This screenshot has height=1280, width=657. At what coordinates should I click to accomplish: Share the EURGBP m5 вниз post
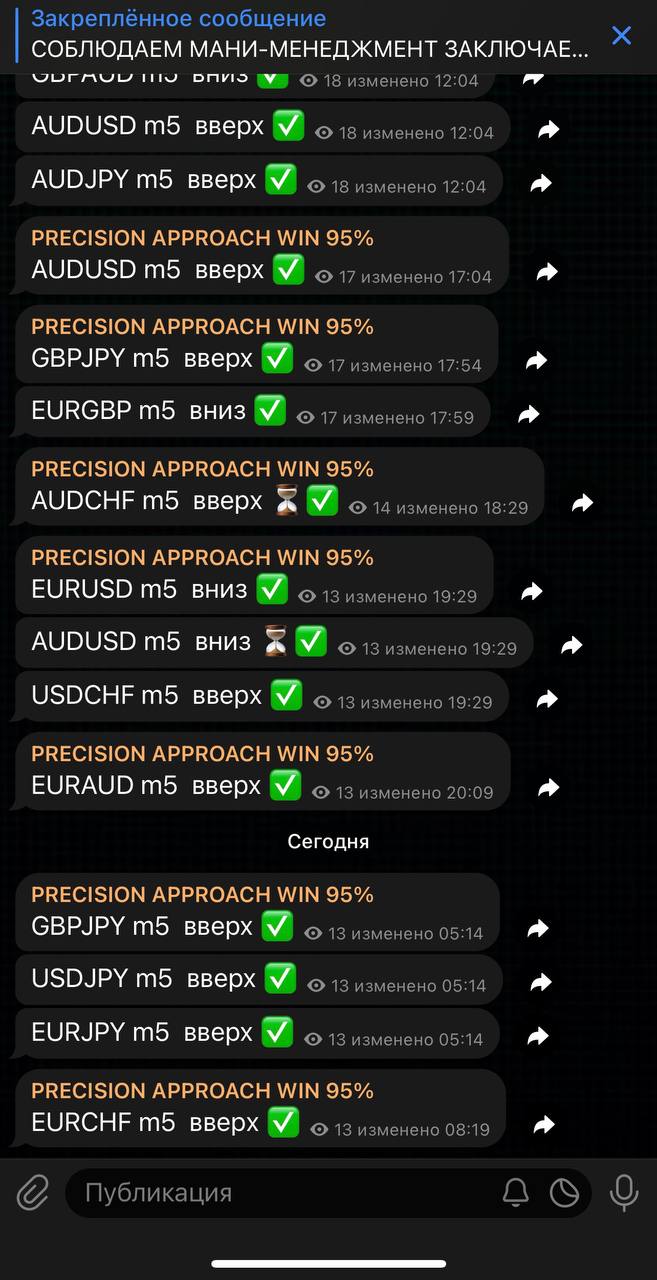point(529,414)
